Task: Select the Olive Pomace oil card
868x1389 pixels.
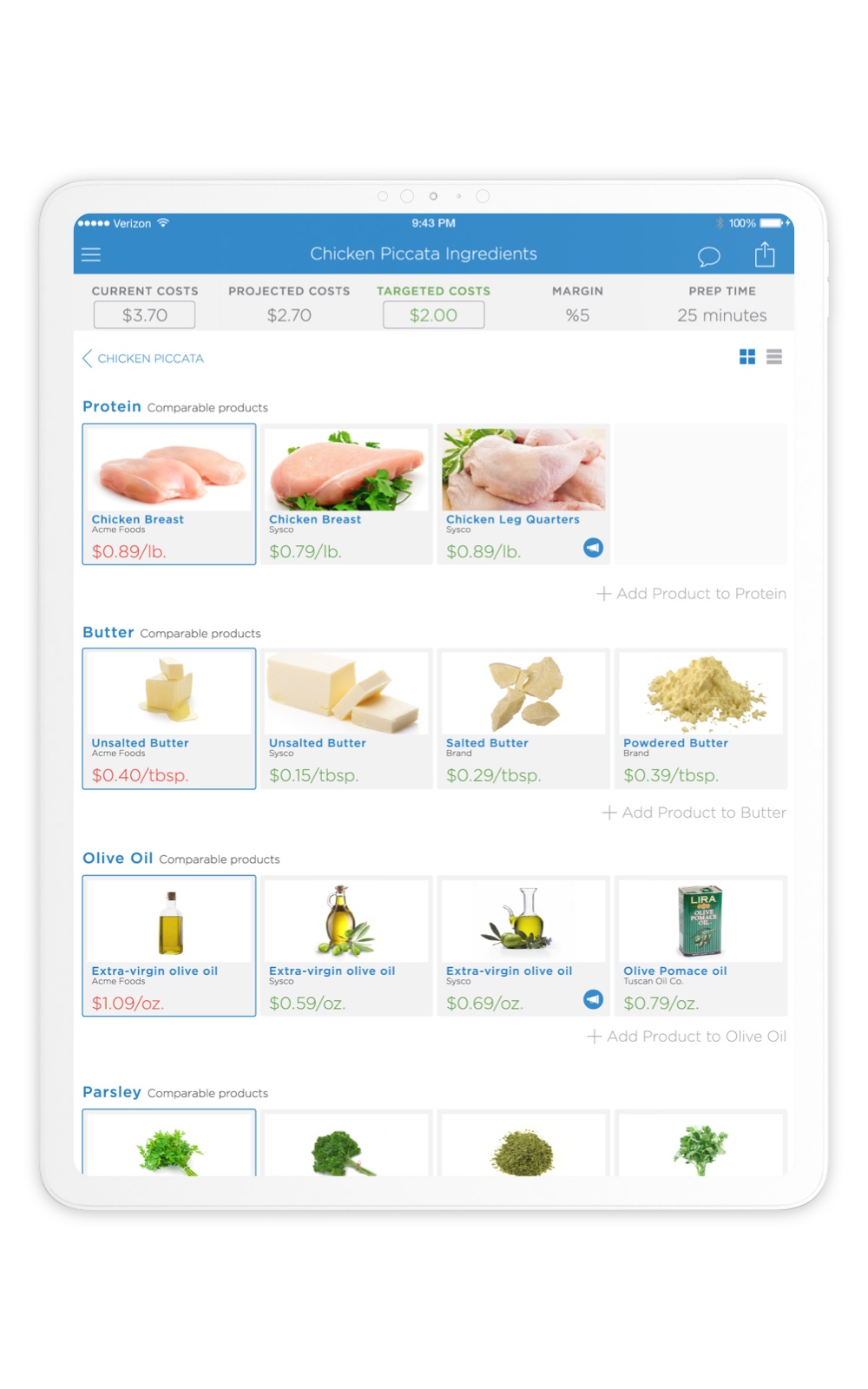Action: 700,945
